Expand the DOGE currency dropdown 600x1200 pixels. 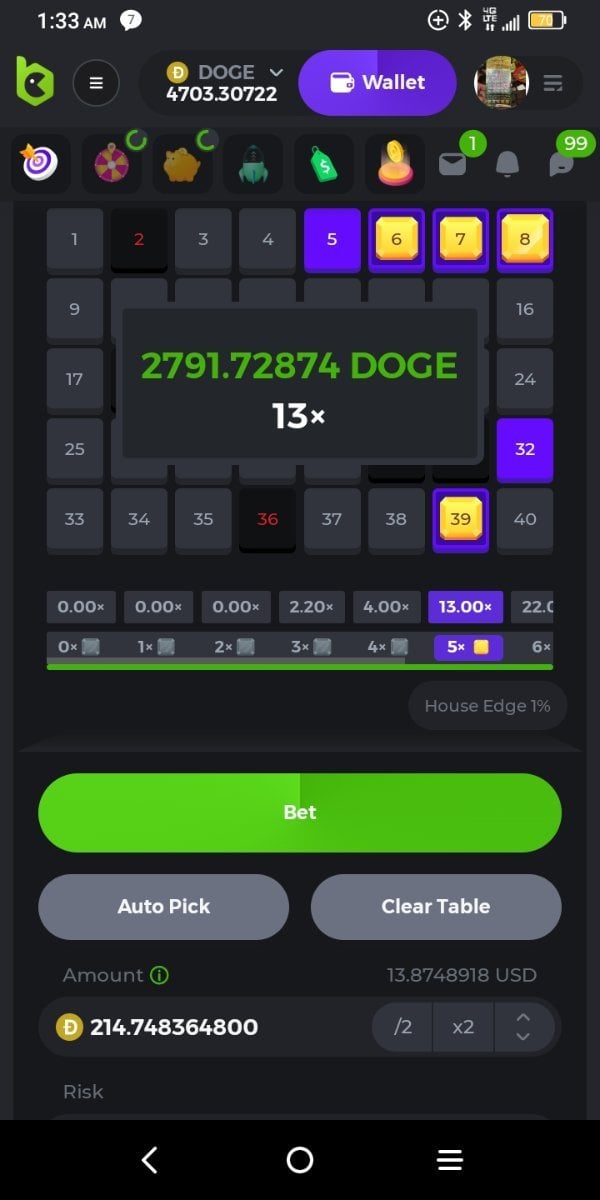coord(276,72)
